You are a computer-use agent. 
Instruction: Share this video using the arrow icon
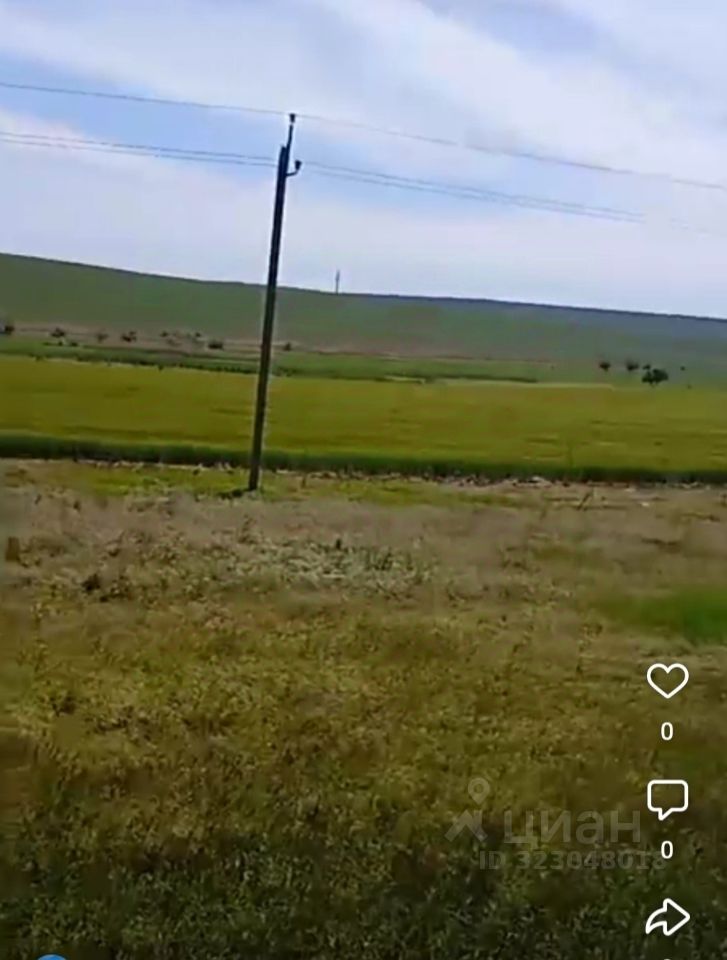667,917
